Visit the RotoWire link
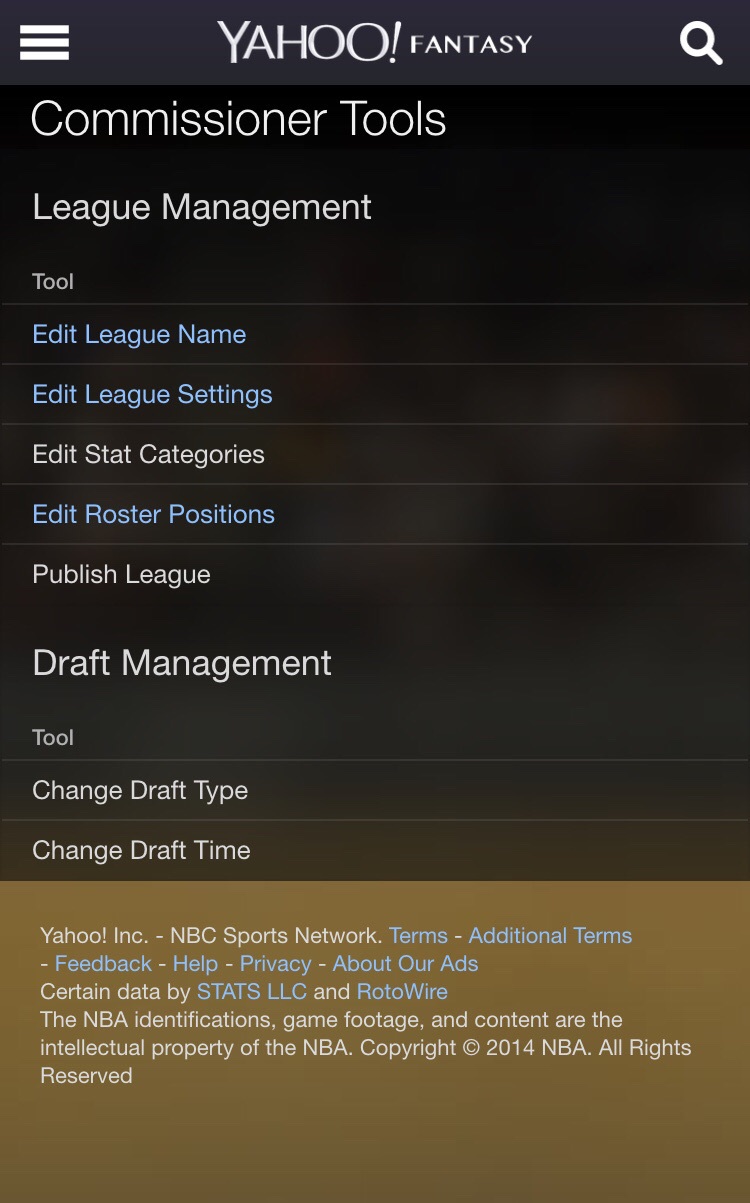Image resolution: width=750 pixels, height=1203 pixels. 402,992
